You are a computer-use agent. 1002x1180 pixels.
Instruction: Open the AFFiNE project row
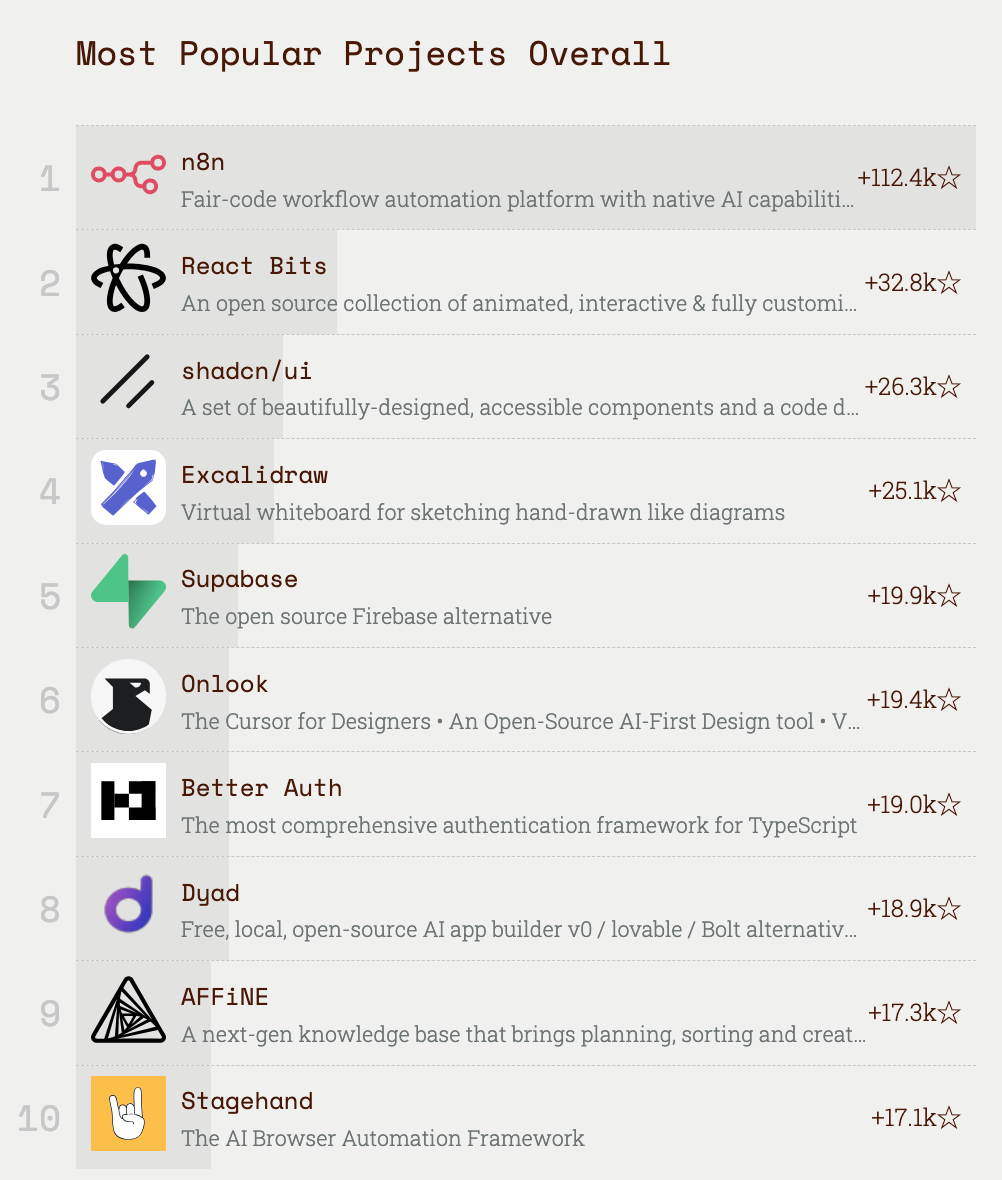(224, 997)
